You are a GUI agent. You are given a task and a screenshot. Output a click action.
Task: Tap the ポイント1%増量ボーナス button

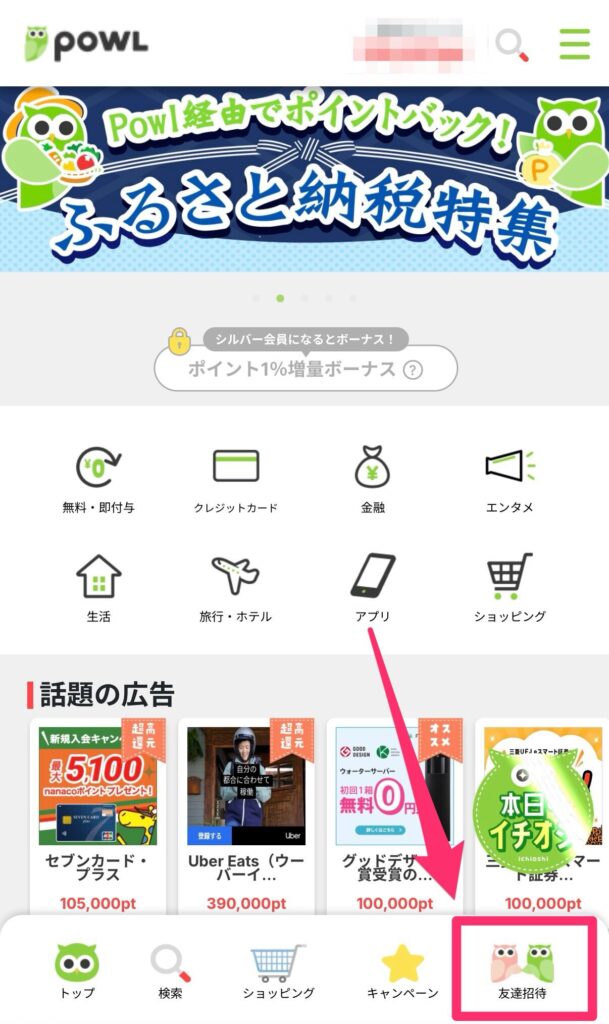[305, 369]
